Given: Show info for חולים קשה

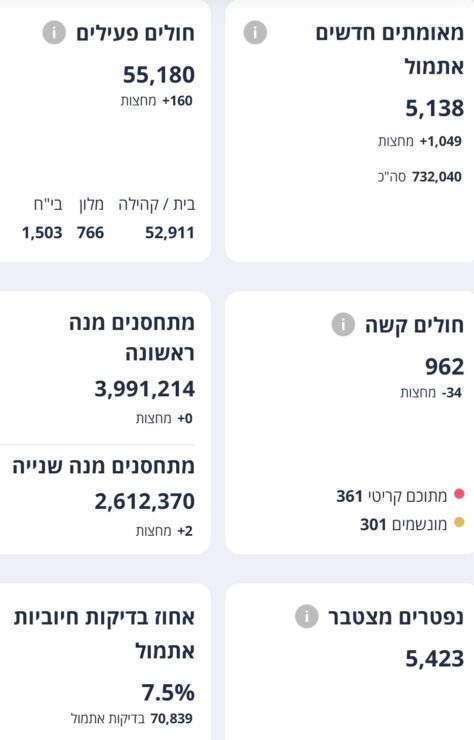Looking at the screenshot, I should coord(343,324).
